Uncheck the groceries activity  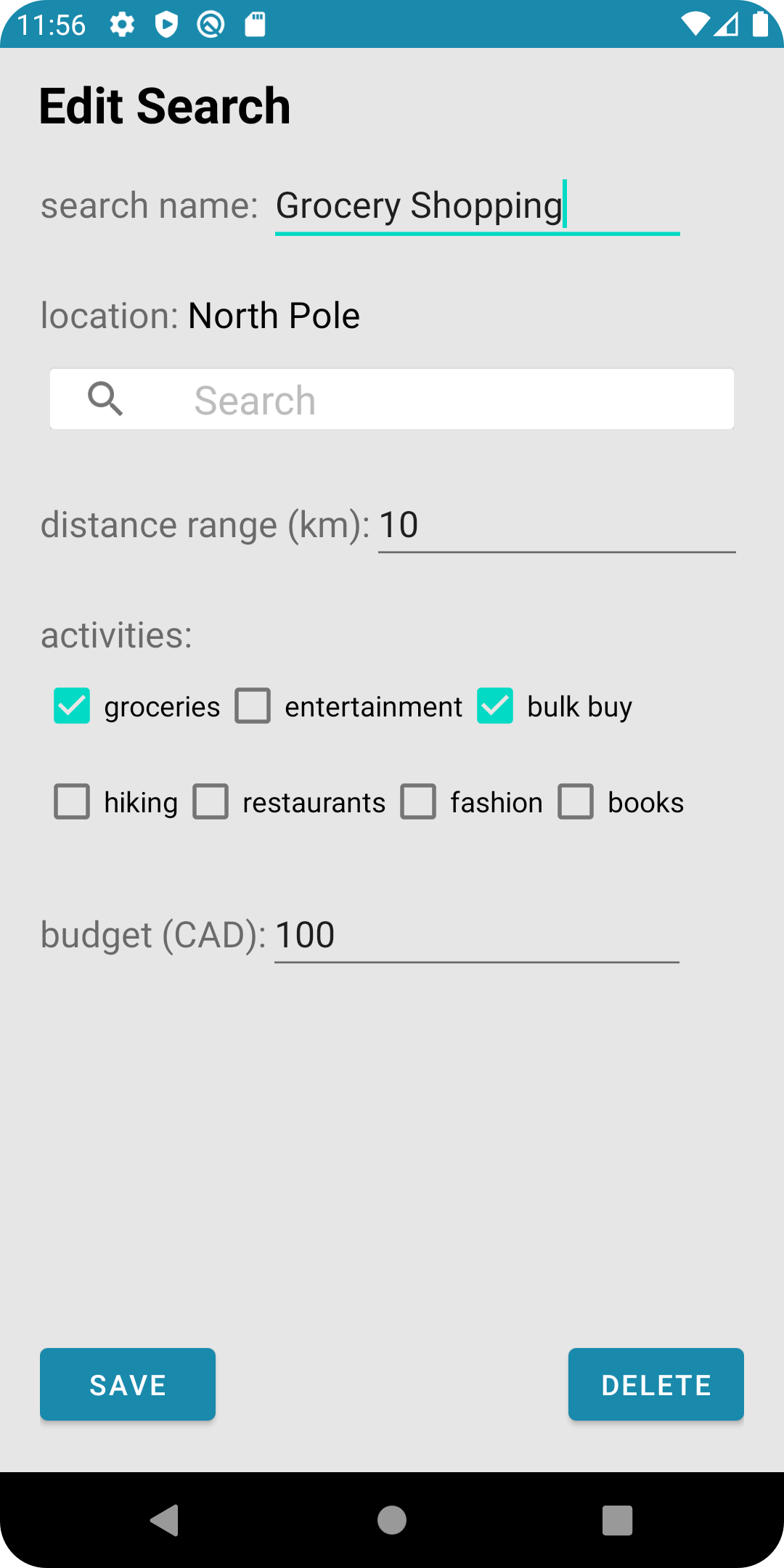(72, 706)
